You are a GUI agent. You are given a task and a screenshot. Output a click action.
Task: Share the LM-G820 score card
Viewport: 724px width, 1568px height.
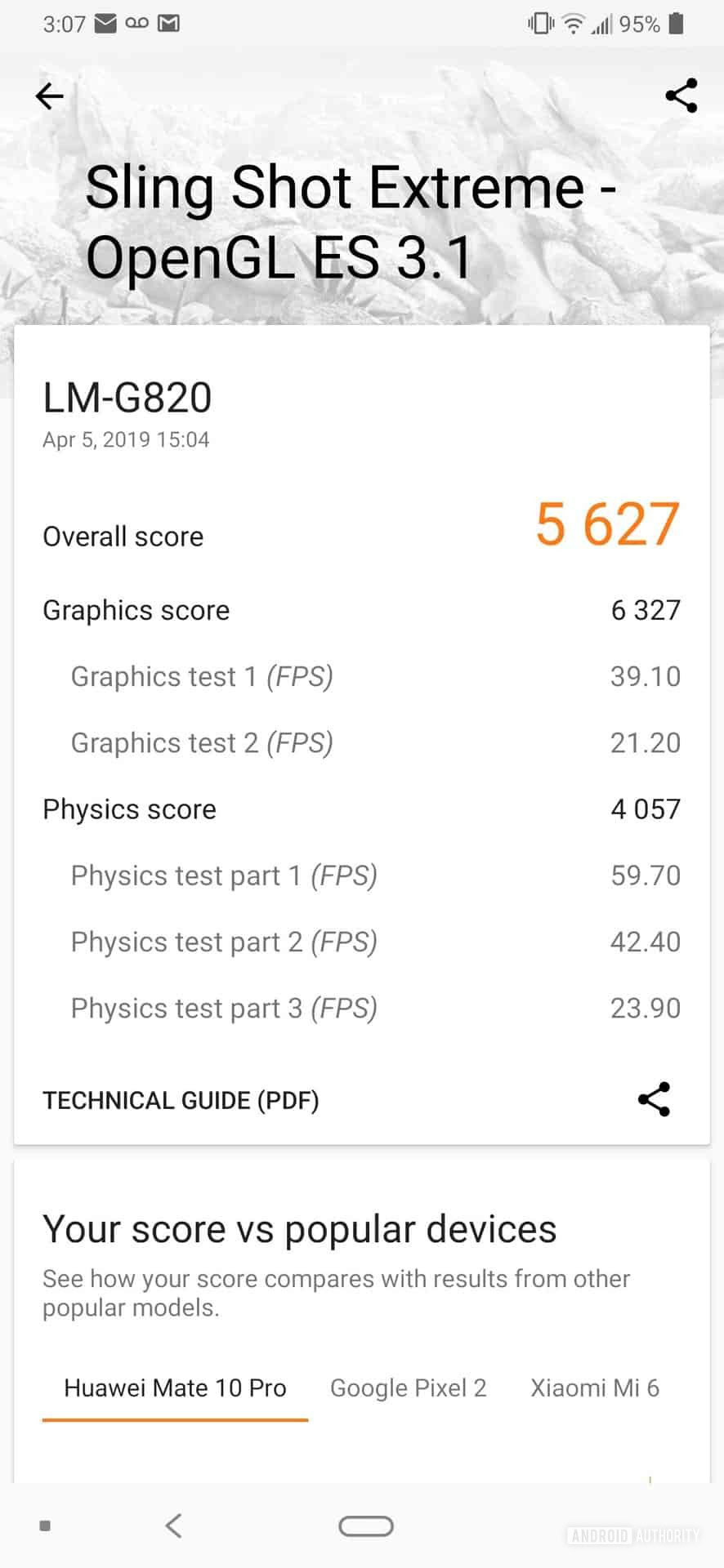coord(654,1099)
